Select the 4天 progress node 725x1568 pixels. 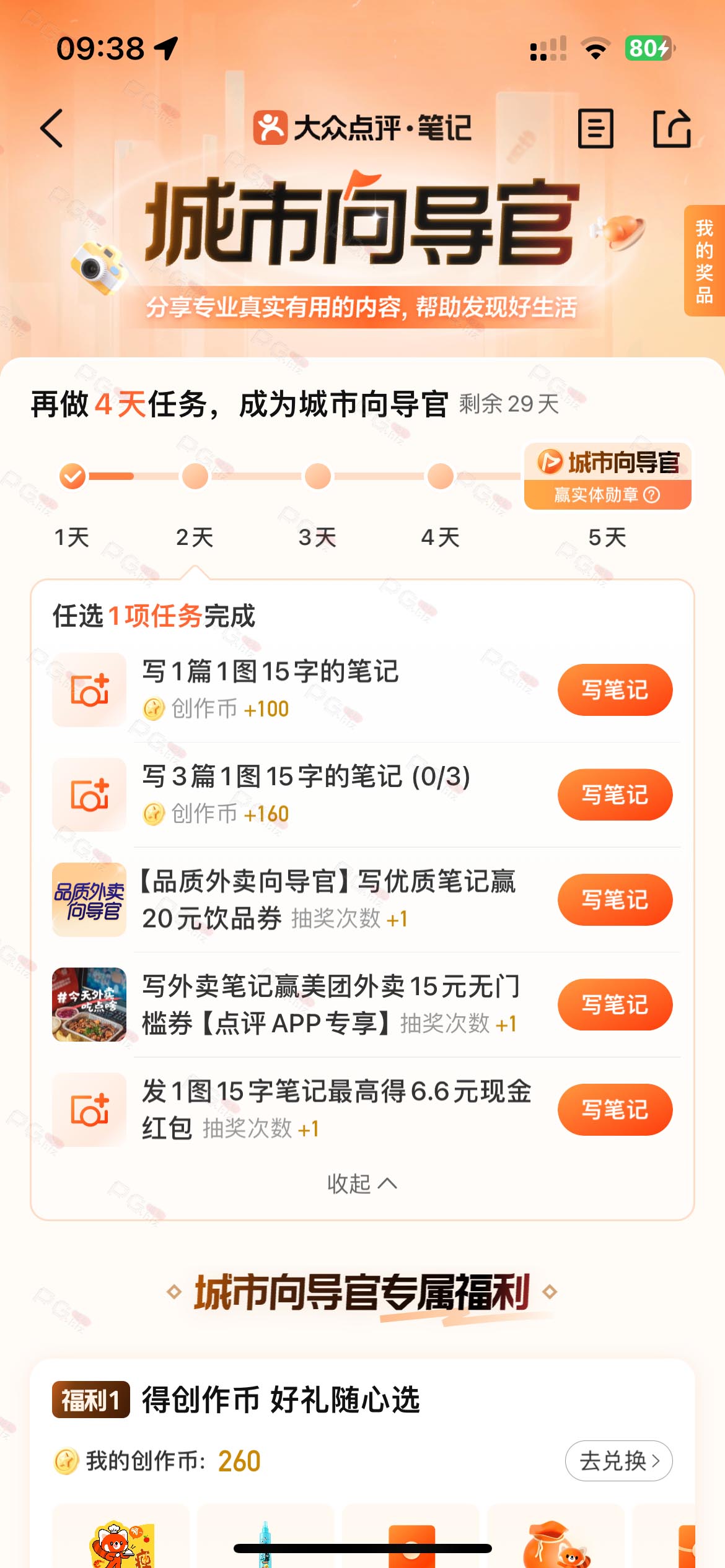click(441, 476)
